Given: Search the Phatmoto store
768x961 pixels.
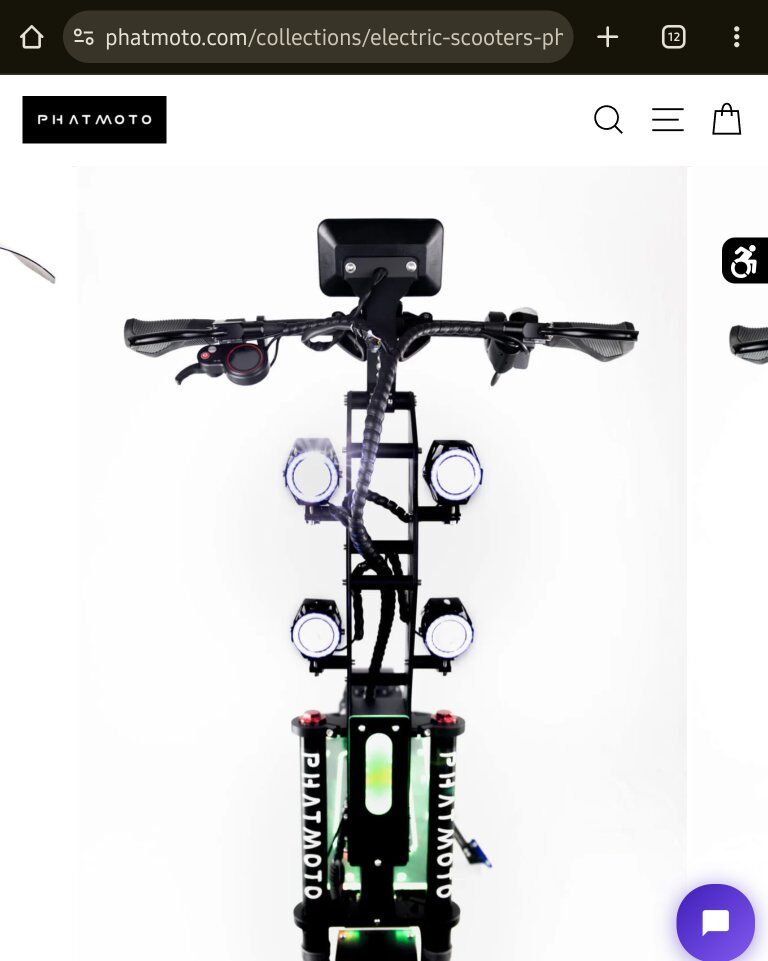Looking at the screenshot, I should click(608, 120).
